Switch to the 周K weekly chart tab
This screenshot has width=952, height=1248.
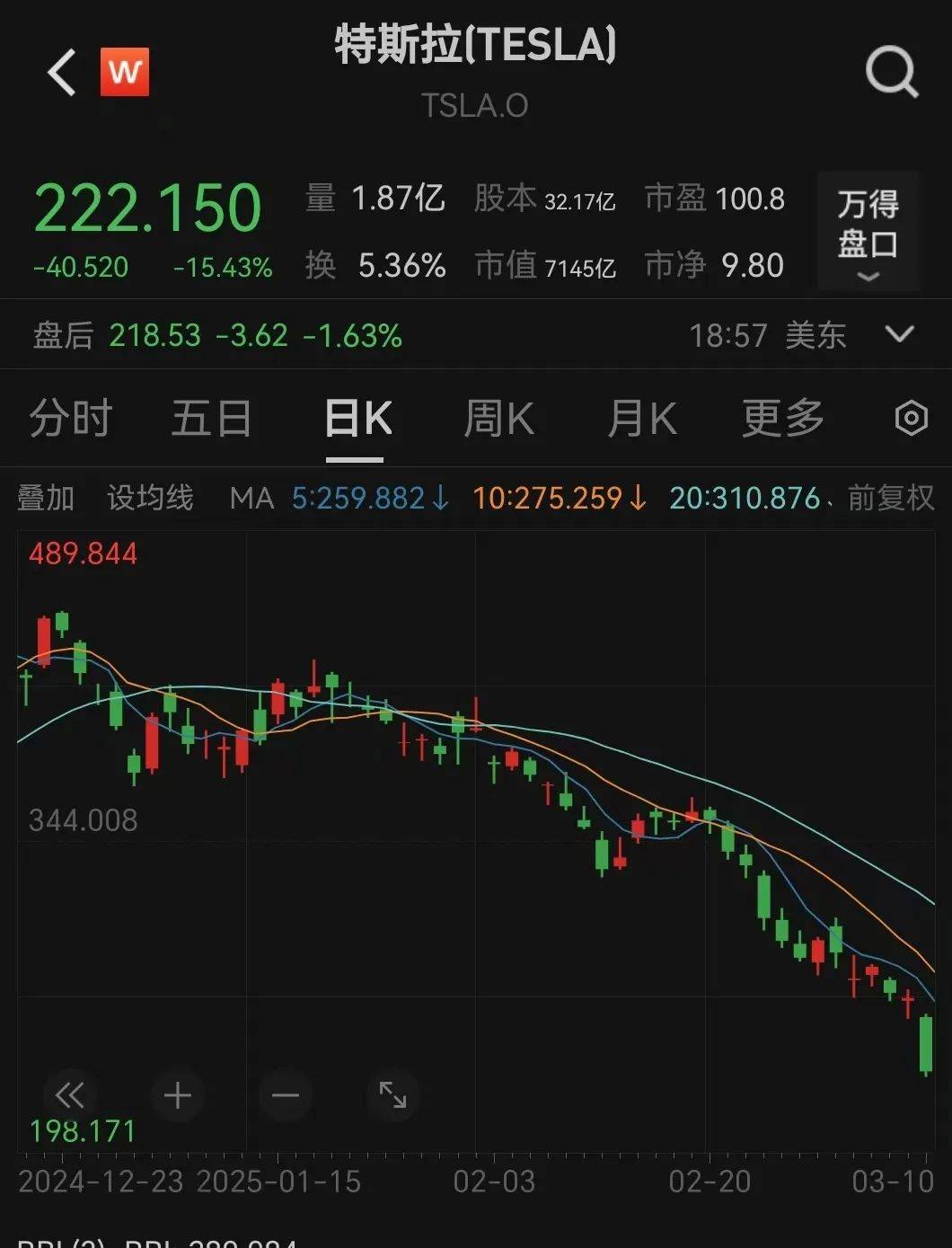(x=499, y=418)
